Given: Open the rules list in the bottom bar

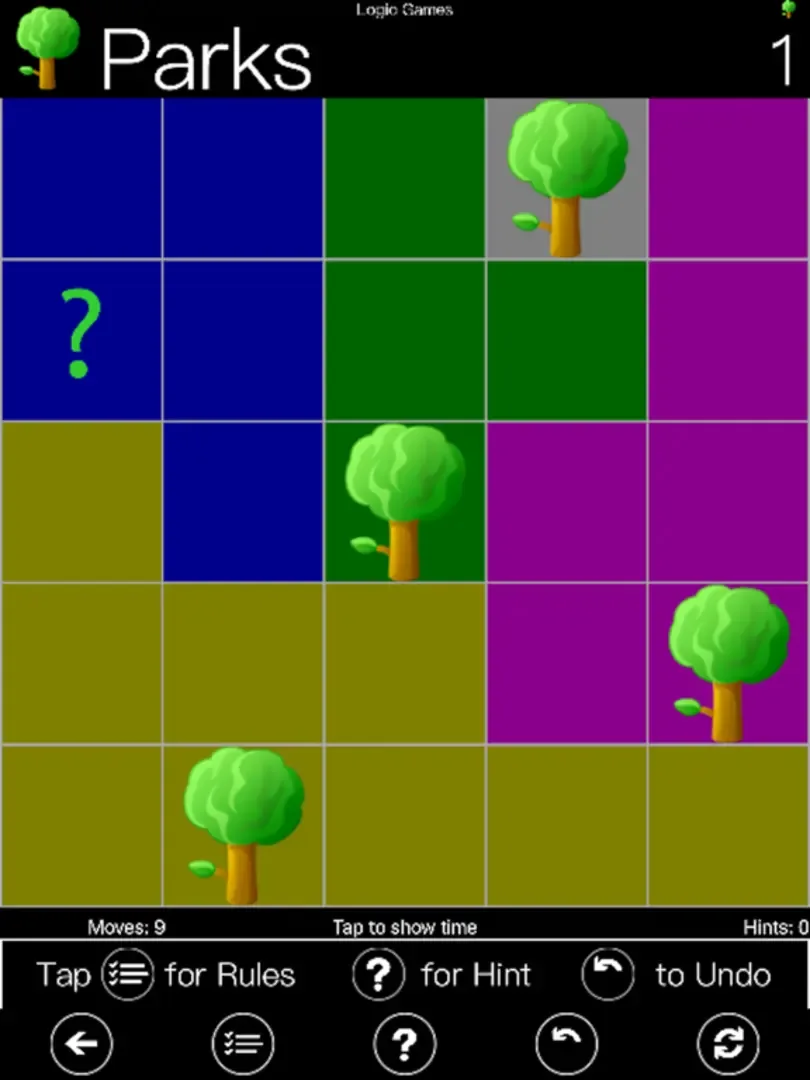Looking at the screenshot, I should point(242,1045).
